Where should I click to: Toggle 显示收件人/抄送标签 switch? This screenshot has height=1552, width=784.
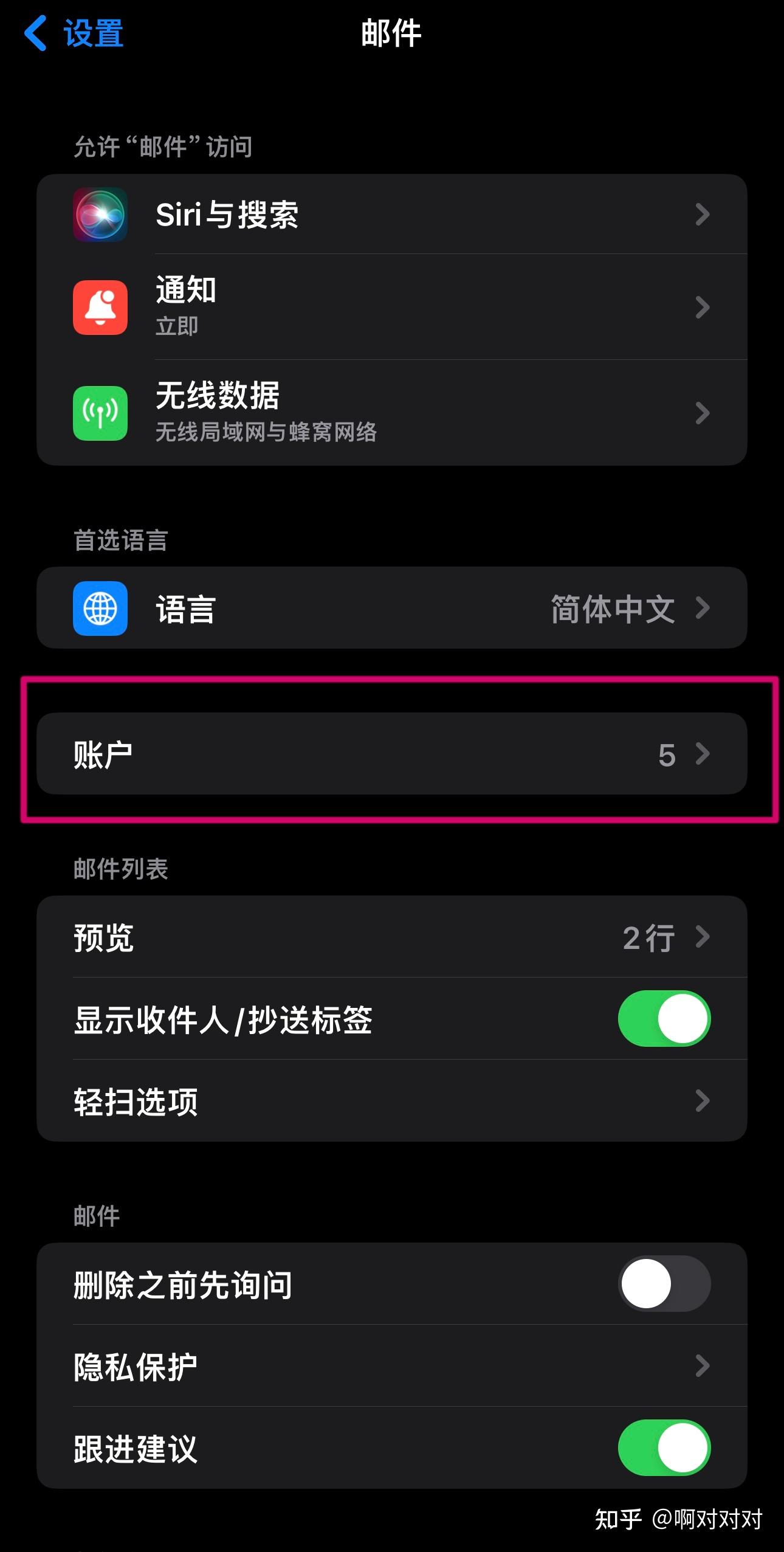pyautogui.click(x=664, y=1019)
